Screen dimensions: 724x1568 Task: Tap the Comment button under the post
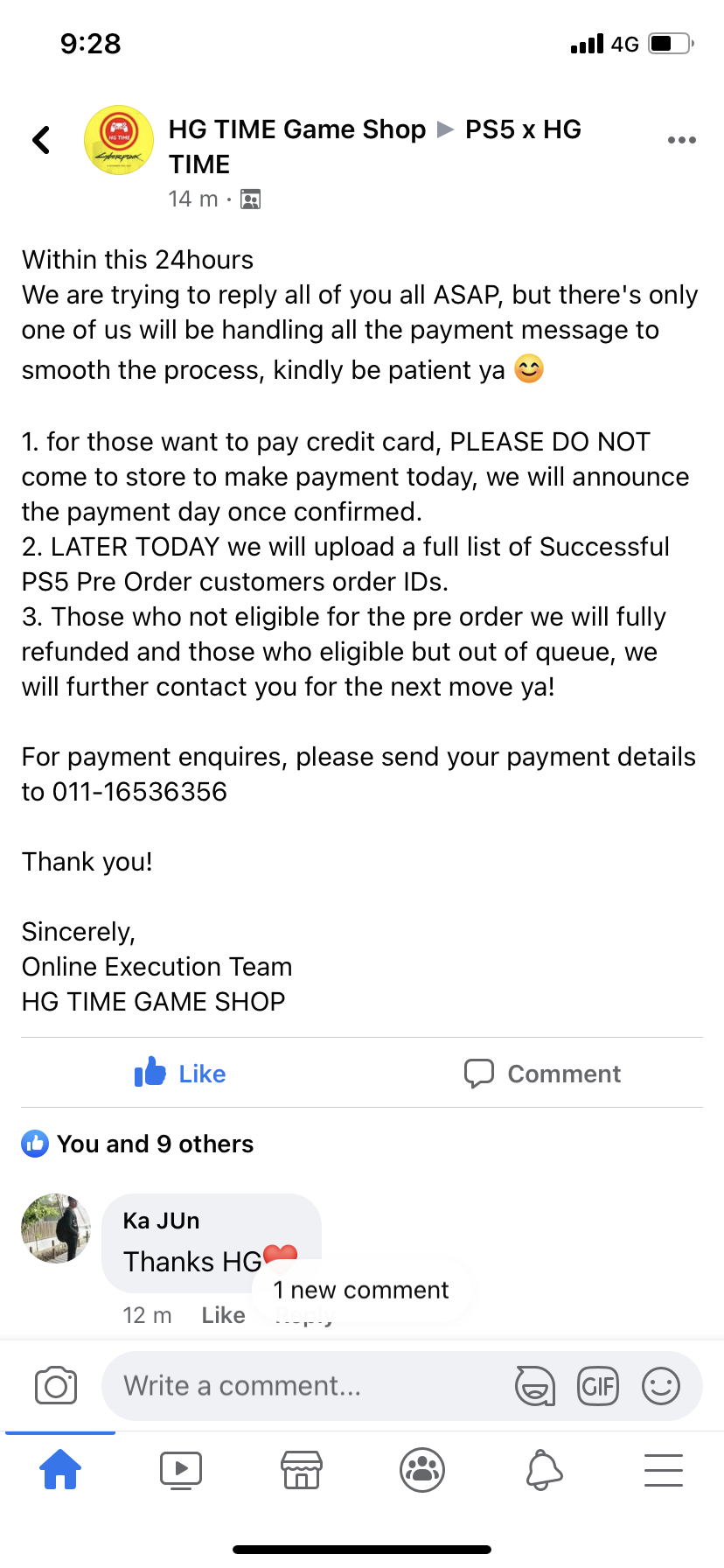[542, 1073]
